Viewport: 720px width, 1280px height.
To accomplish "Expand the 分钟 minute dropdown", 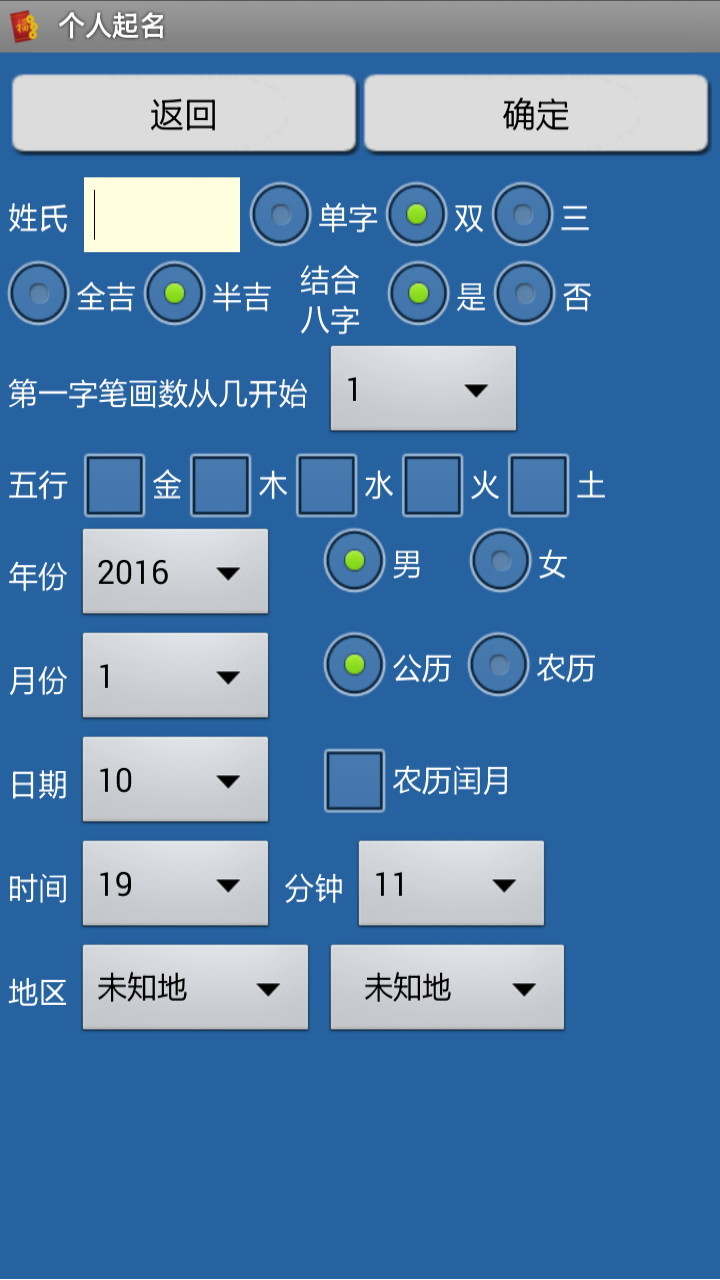I will (451, 884).
